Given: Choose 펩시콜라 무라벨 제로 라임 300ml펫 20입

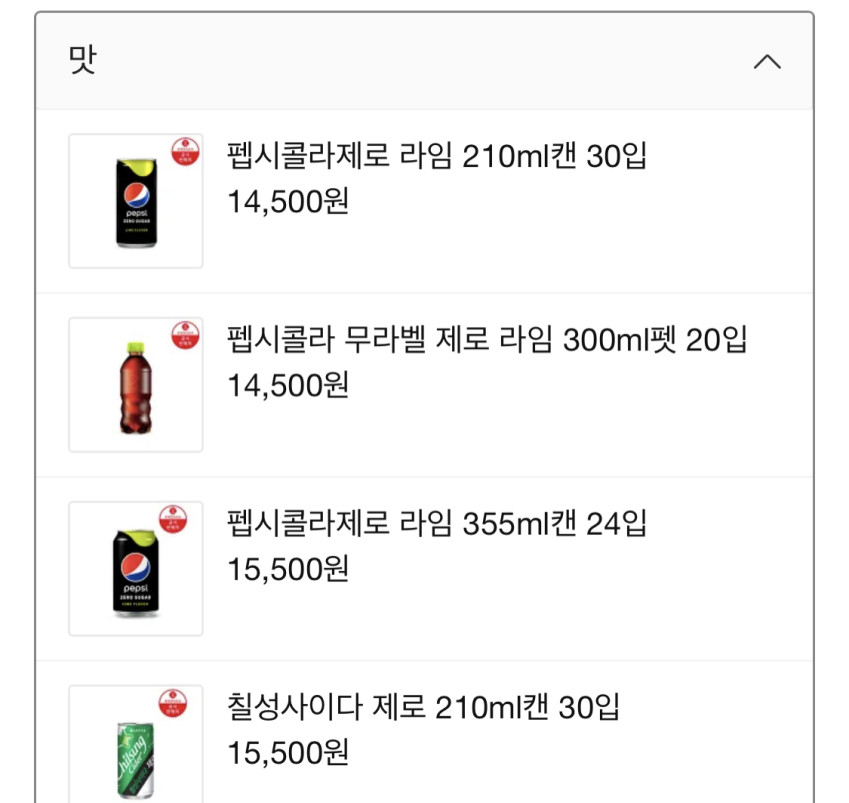Looking at the screenshot, I should tap(487, 341).
